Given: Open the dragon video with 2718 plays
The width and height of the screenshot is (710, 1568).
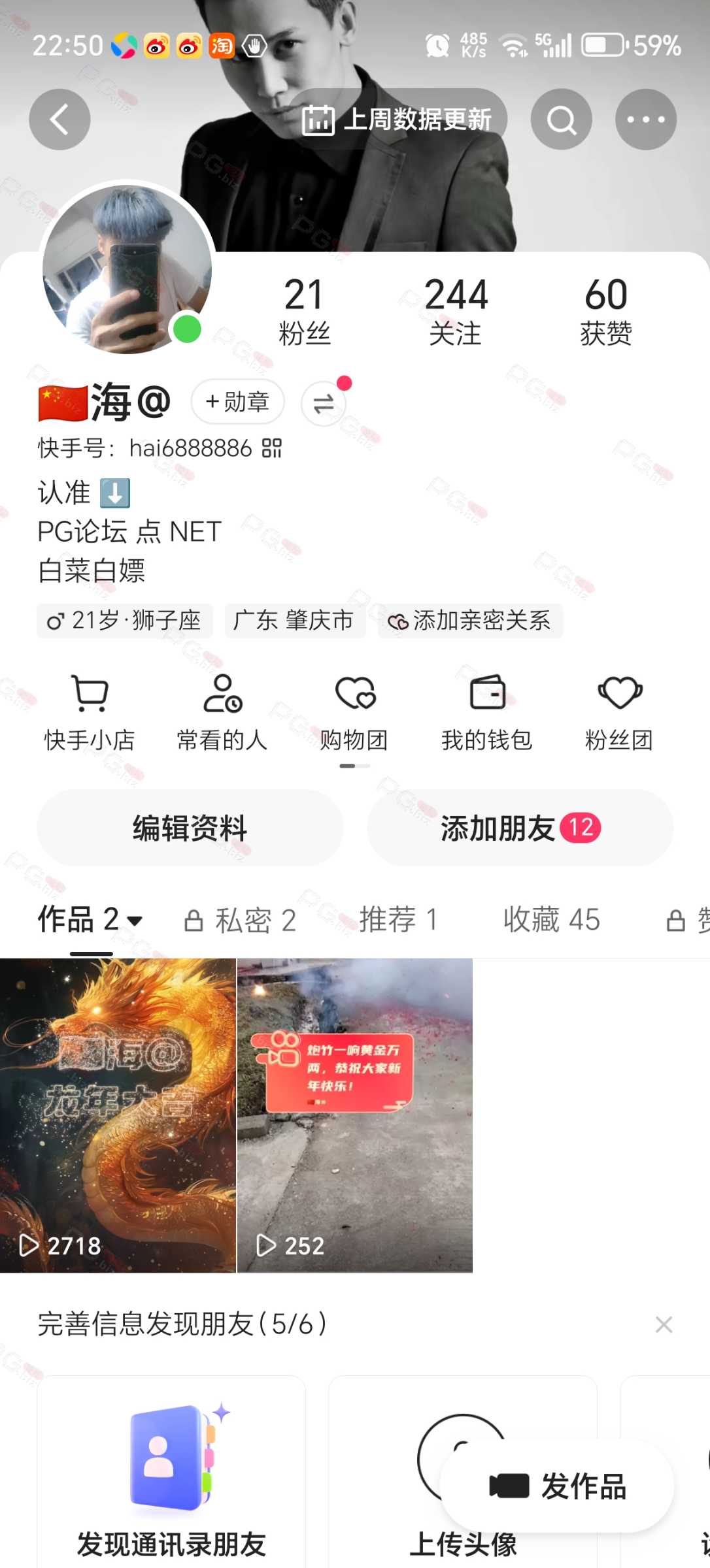Looking at the screenshot, I should [x=118, y=1115].
